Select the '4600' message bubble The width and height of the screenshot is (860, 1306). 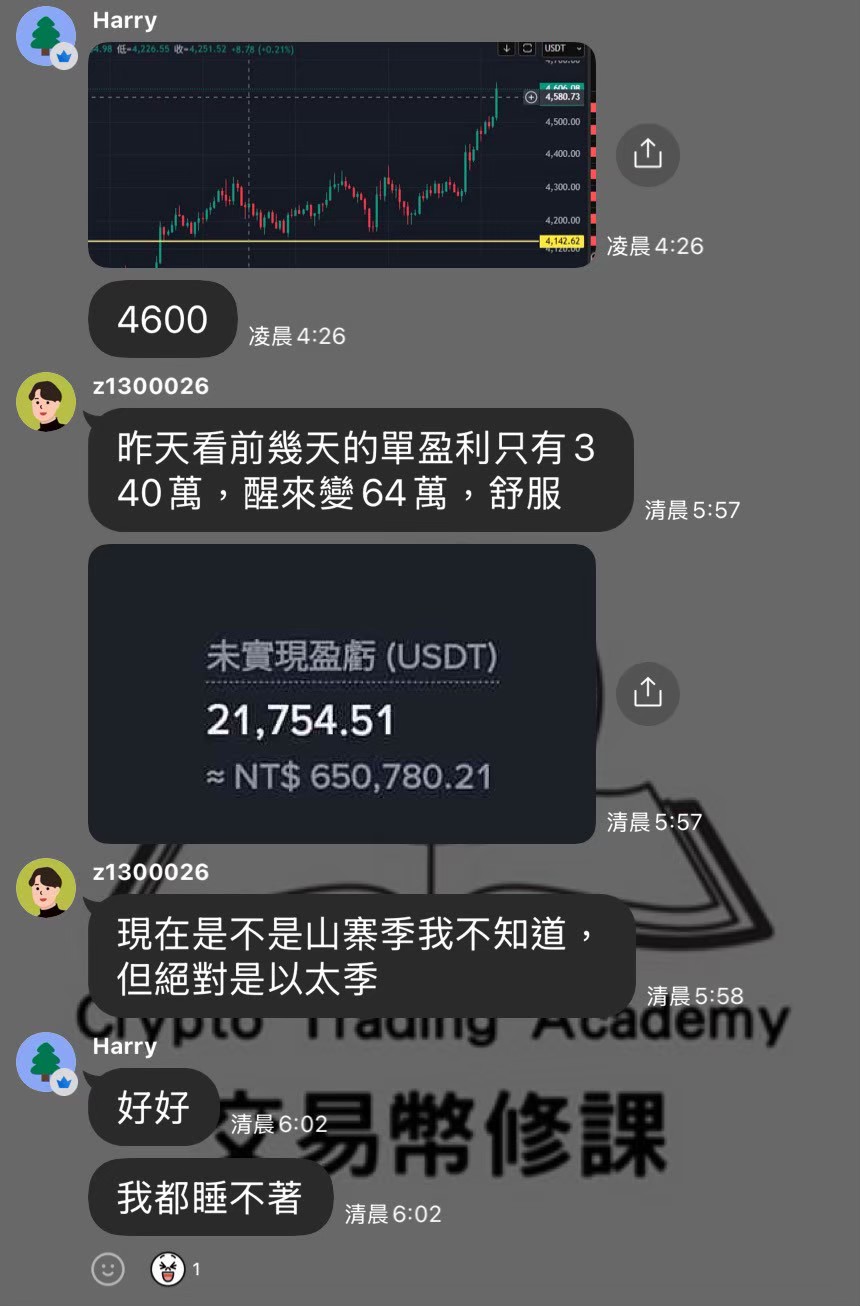coord(162,319)
